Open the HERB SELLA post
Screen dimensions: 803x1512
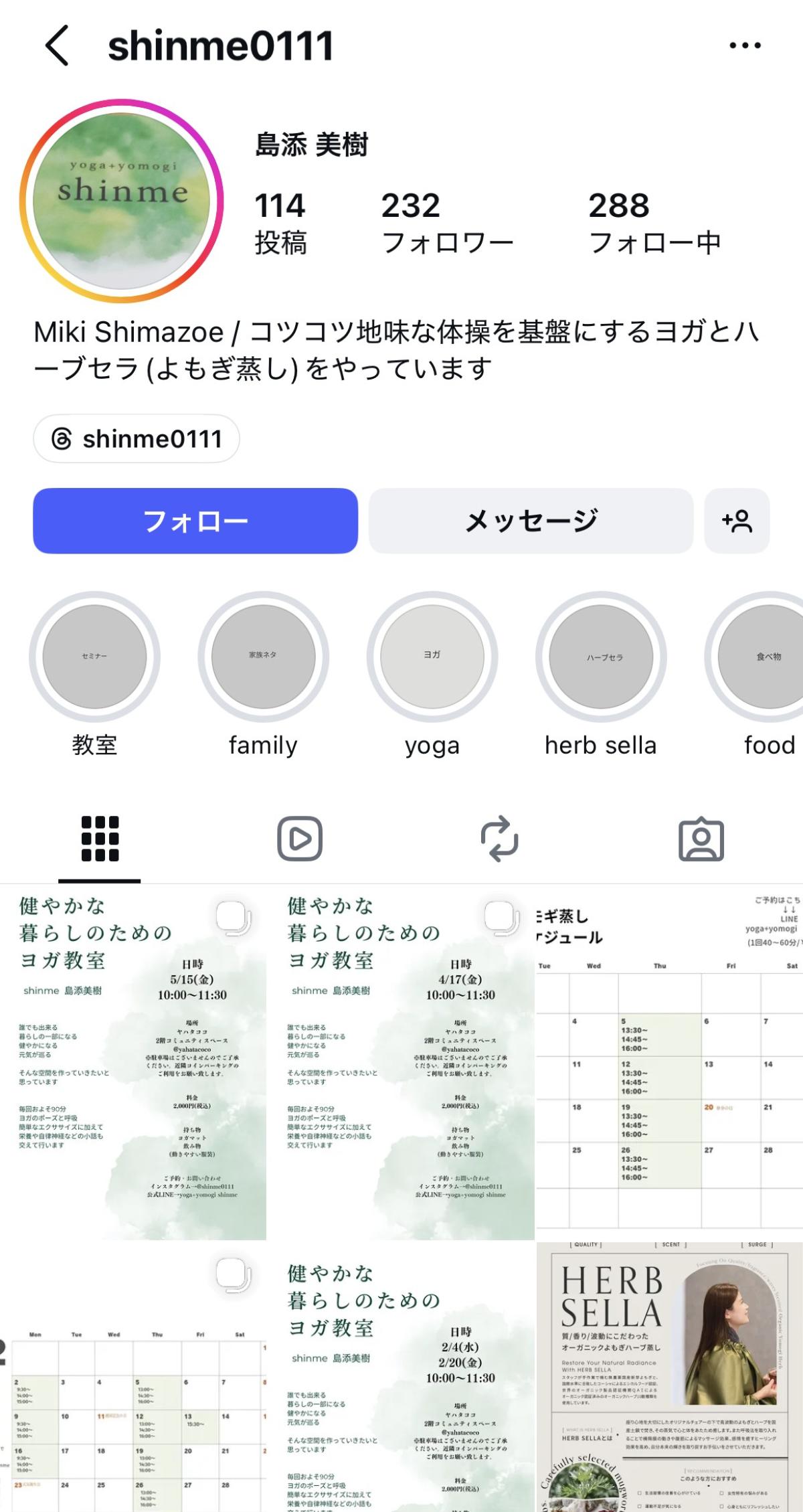tap(669, 1377)
